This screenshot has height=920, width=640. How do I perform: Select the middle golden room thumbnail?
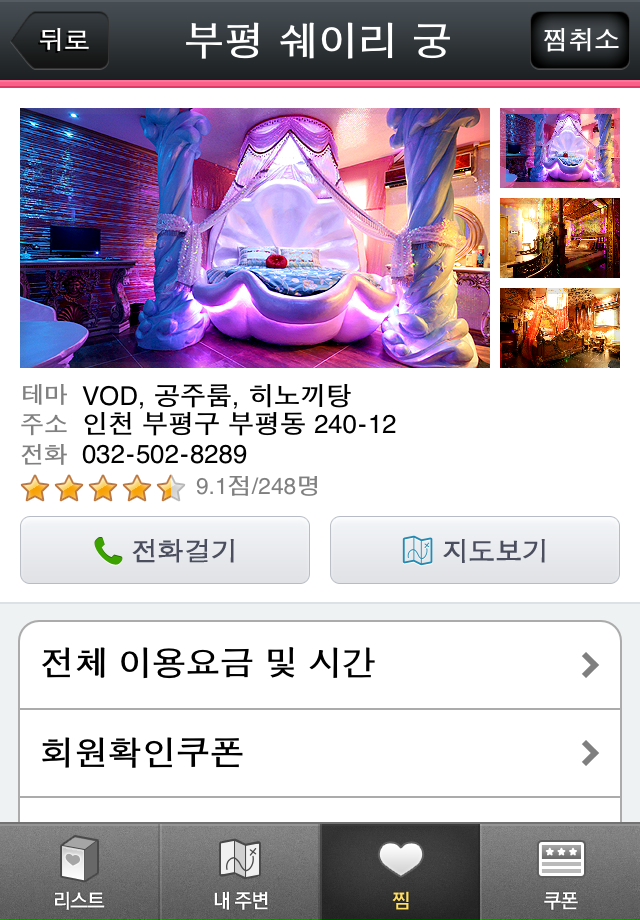click(559, 238)
